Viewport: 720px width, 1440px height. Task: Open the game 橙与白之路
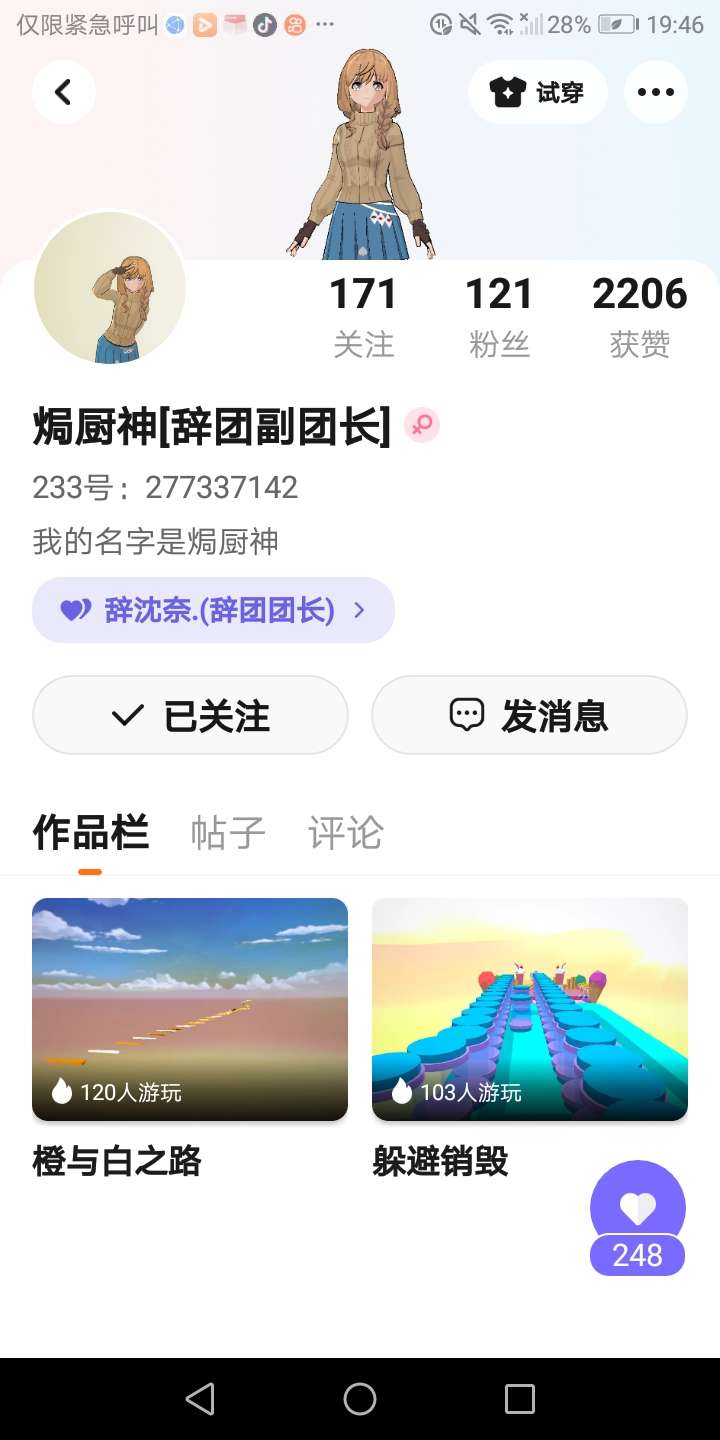[190, 1010]
